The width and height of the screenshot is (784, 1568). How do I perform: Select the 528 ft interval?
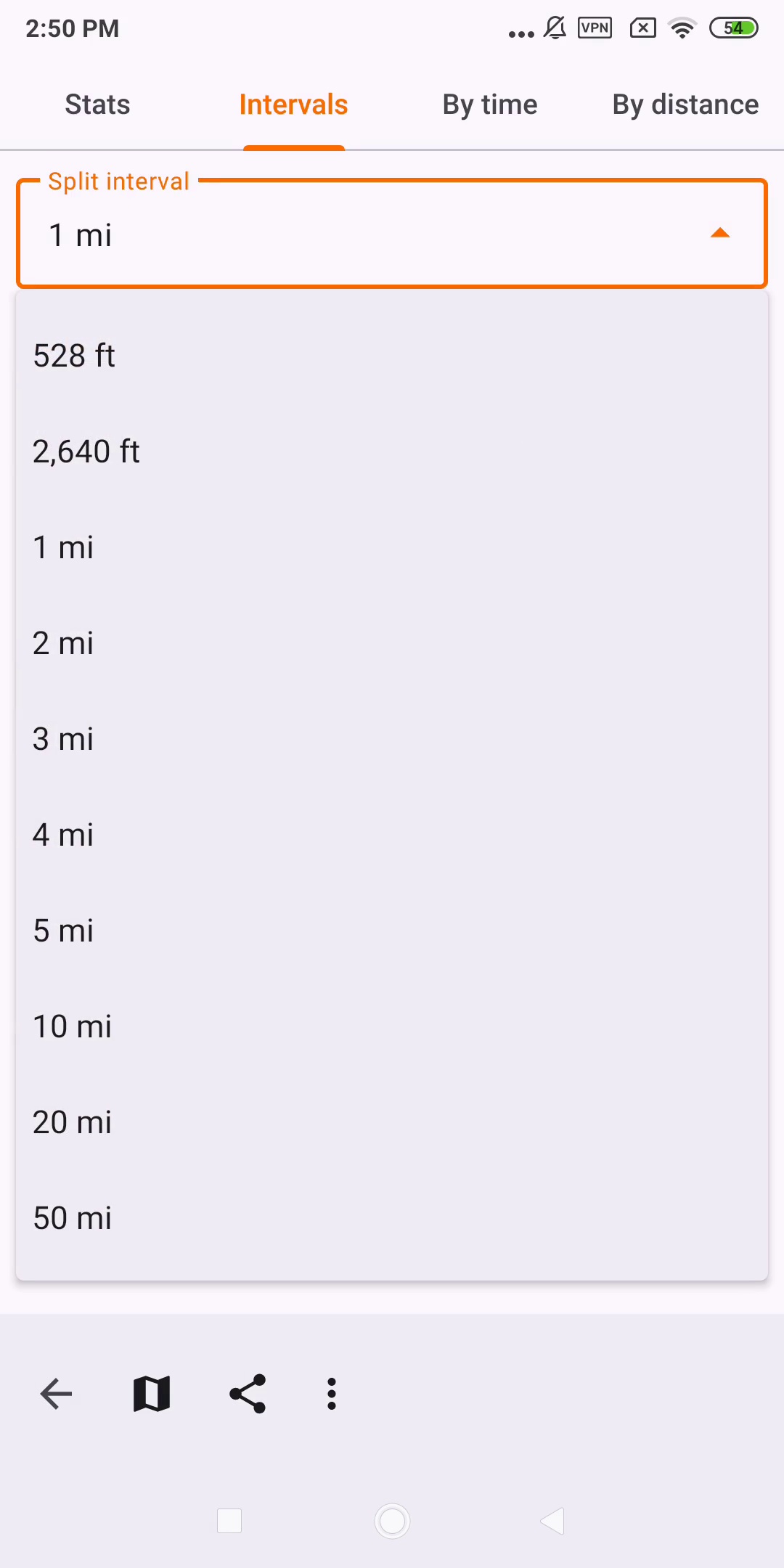click(x=392, y=356)
